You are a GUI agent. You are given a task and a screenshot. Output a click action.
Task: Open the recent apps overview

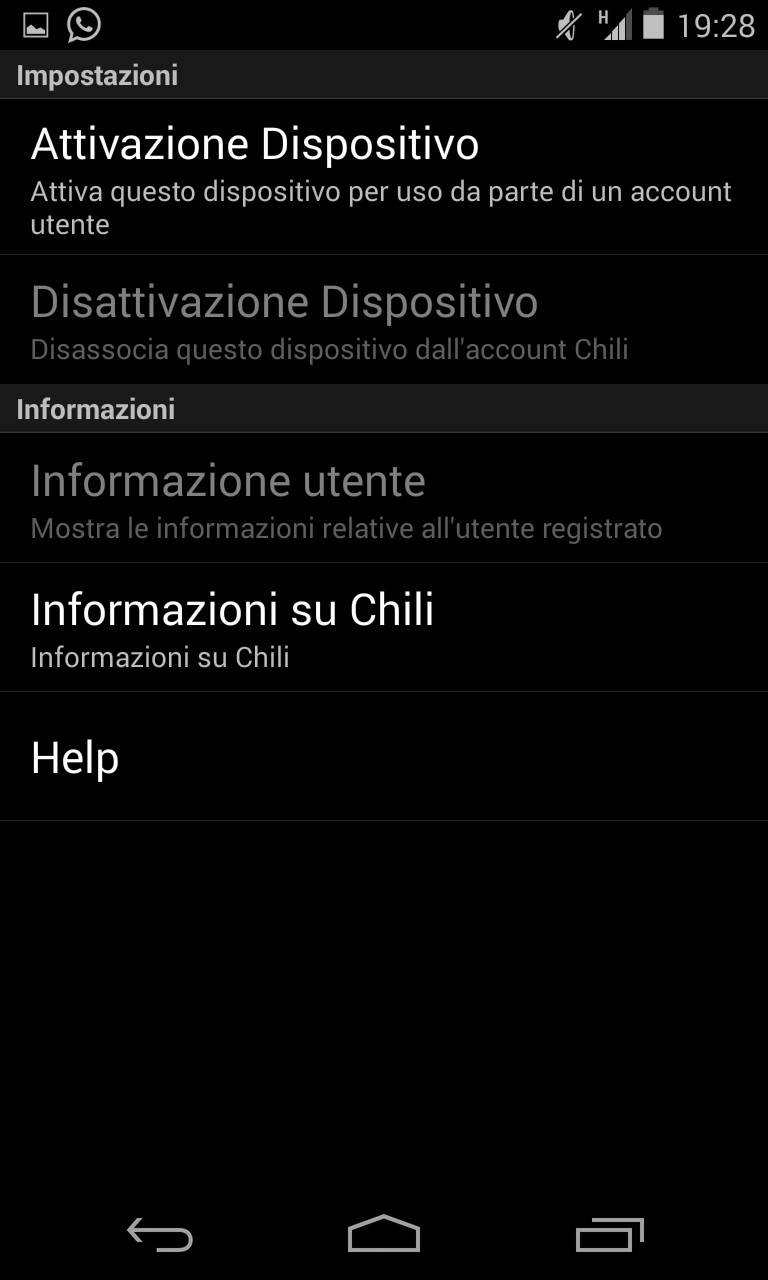point(609,1235)
